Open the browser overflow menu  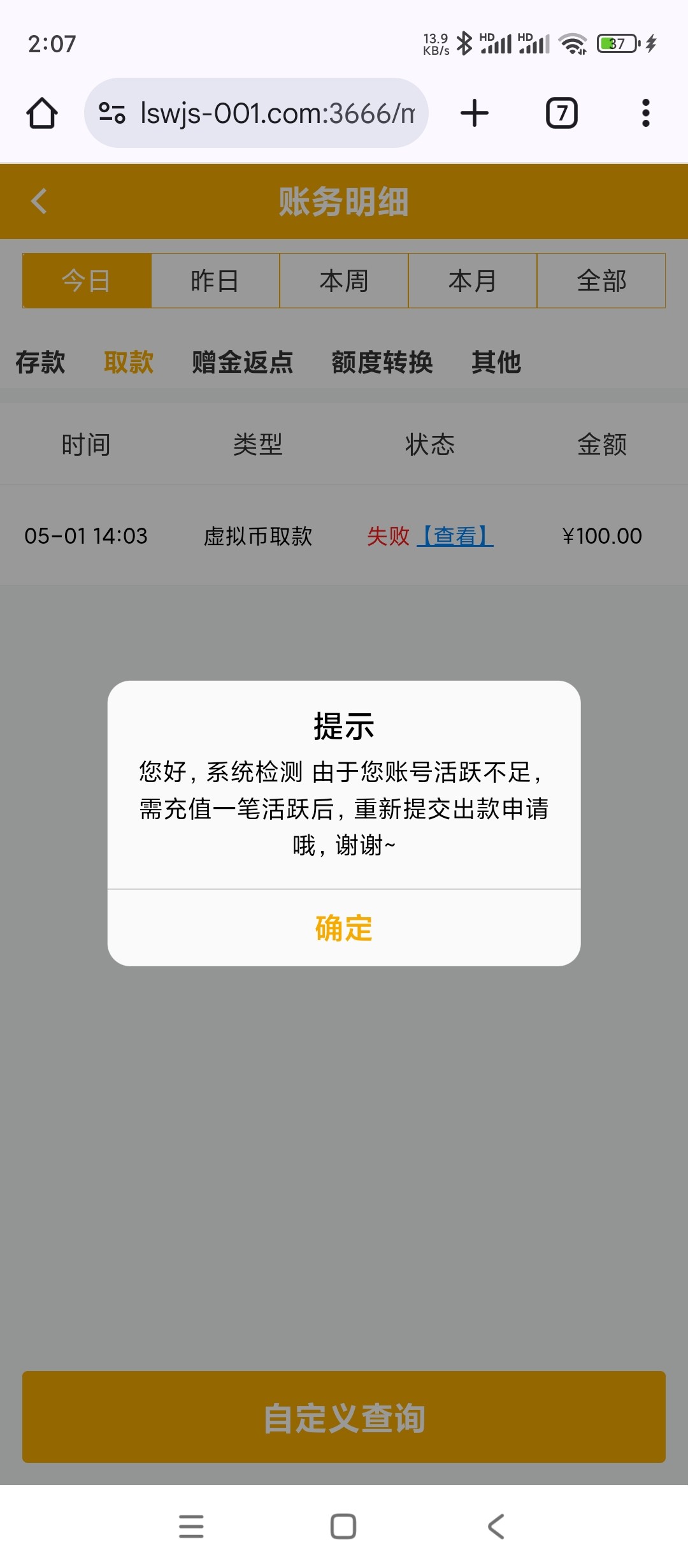click(646, 113)
